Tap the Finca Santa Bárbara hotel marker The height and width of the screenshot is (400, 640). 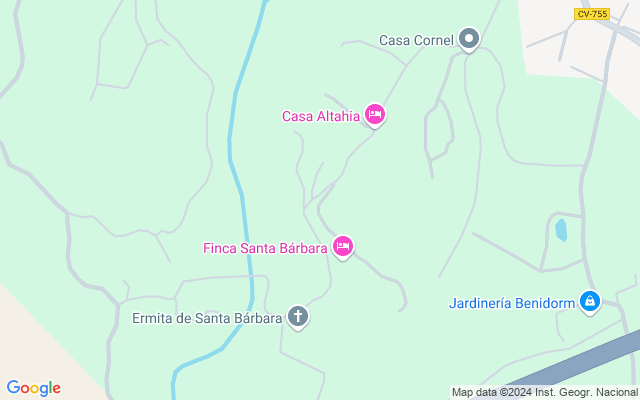[343, 246]
